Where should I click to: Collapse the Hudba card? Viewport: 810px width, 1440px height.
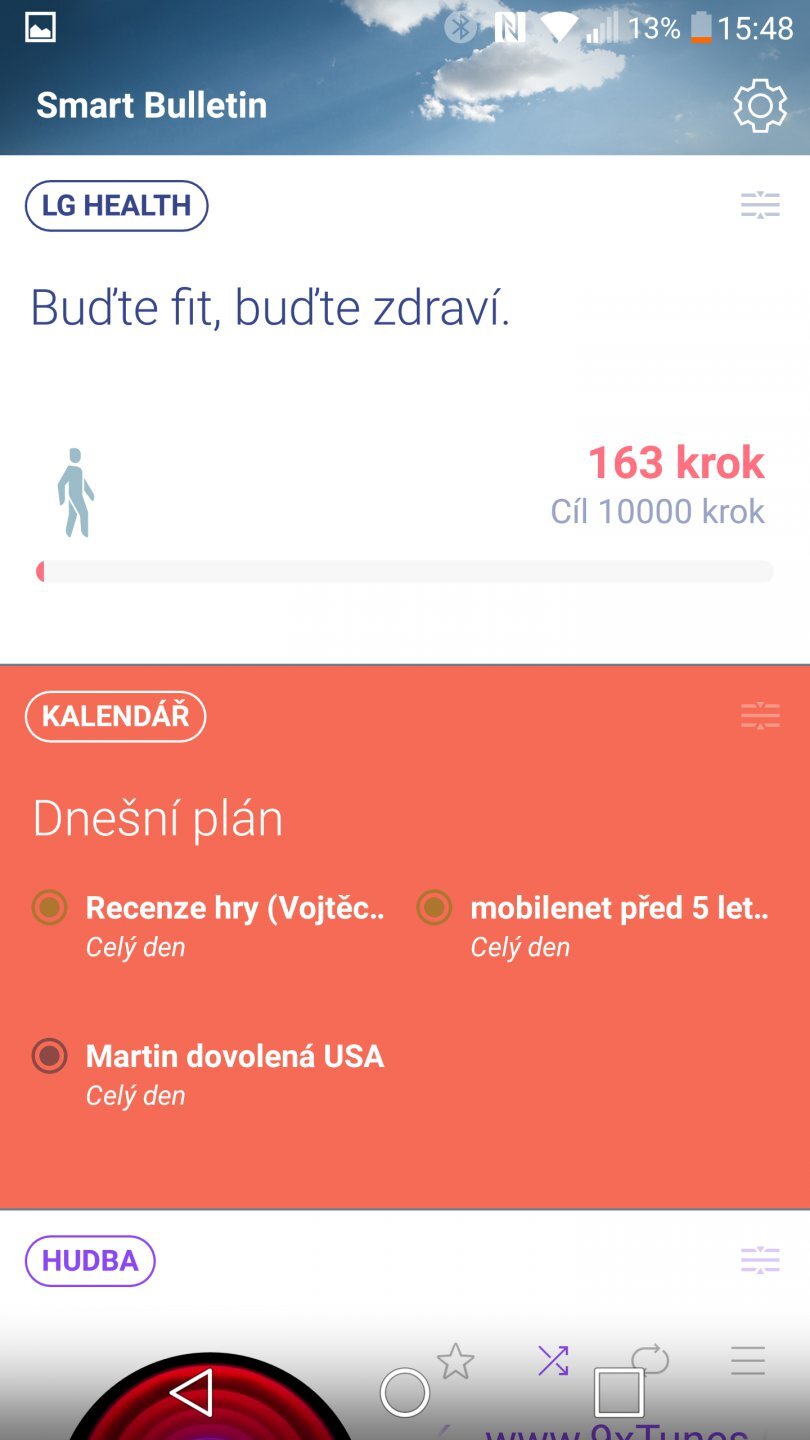pyautogui.click(x=759, y=1260)
